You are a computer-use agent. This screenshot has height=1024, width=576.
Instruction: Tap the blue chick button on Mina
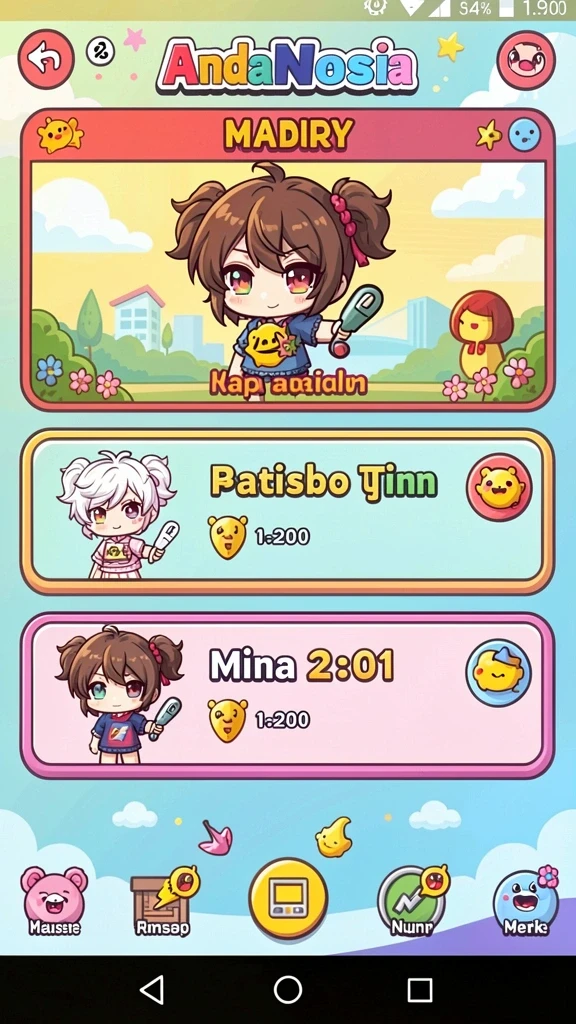498,673
